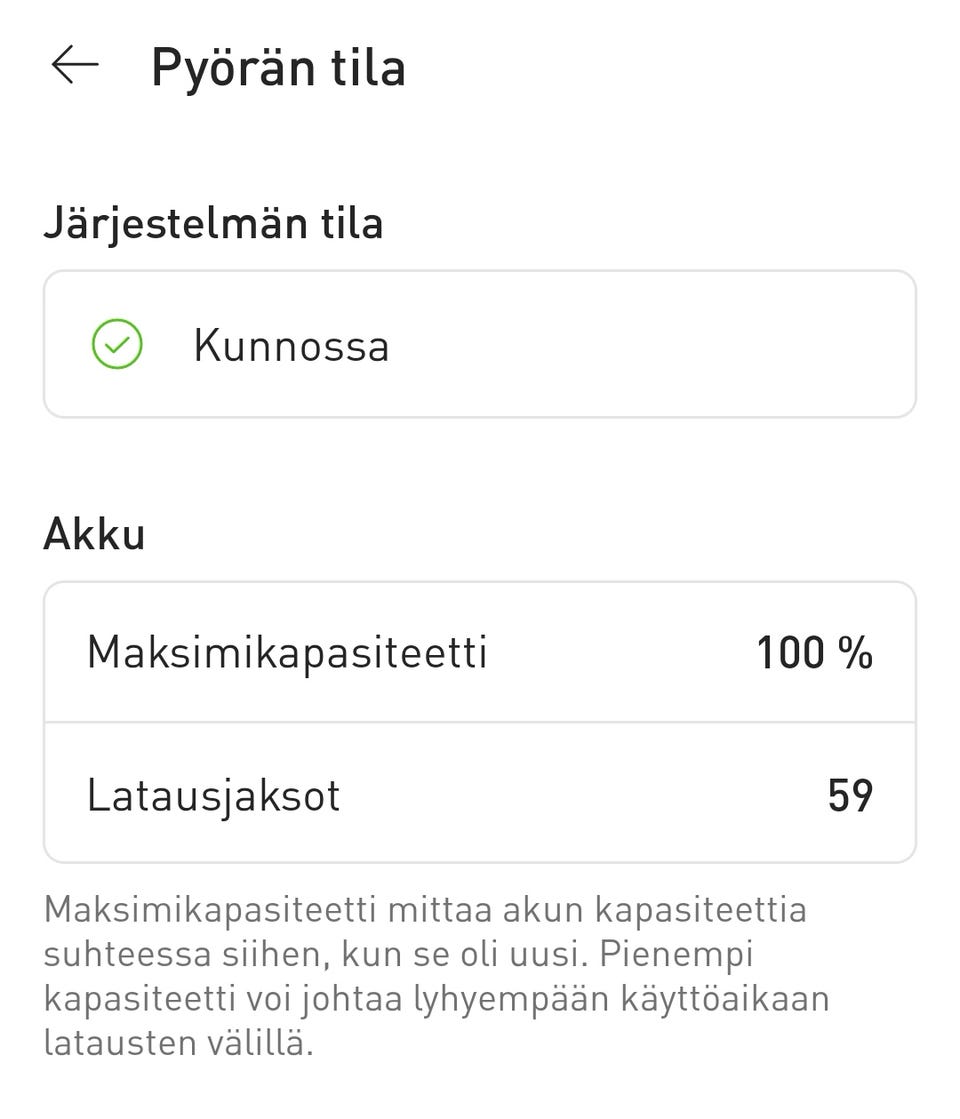
Task: Click the Järjestelmän tila status panel
Action: point(478,345)
